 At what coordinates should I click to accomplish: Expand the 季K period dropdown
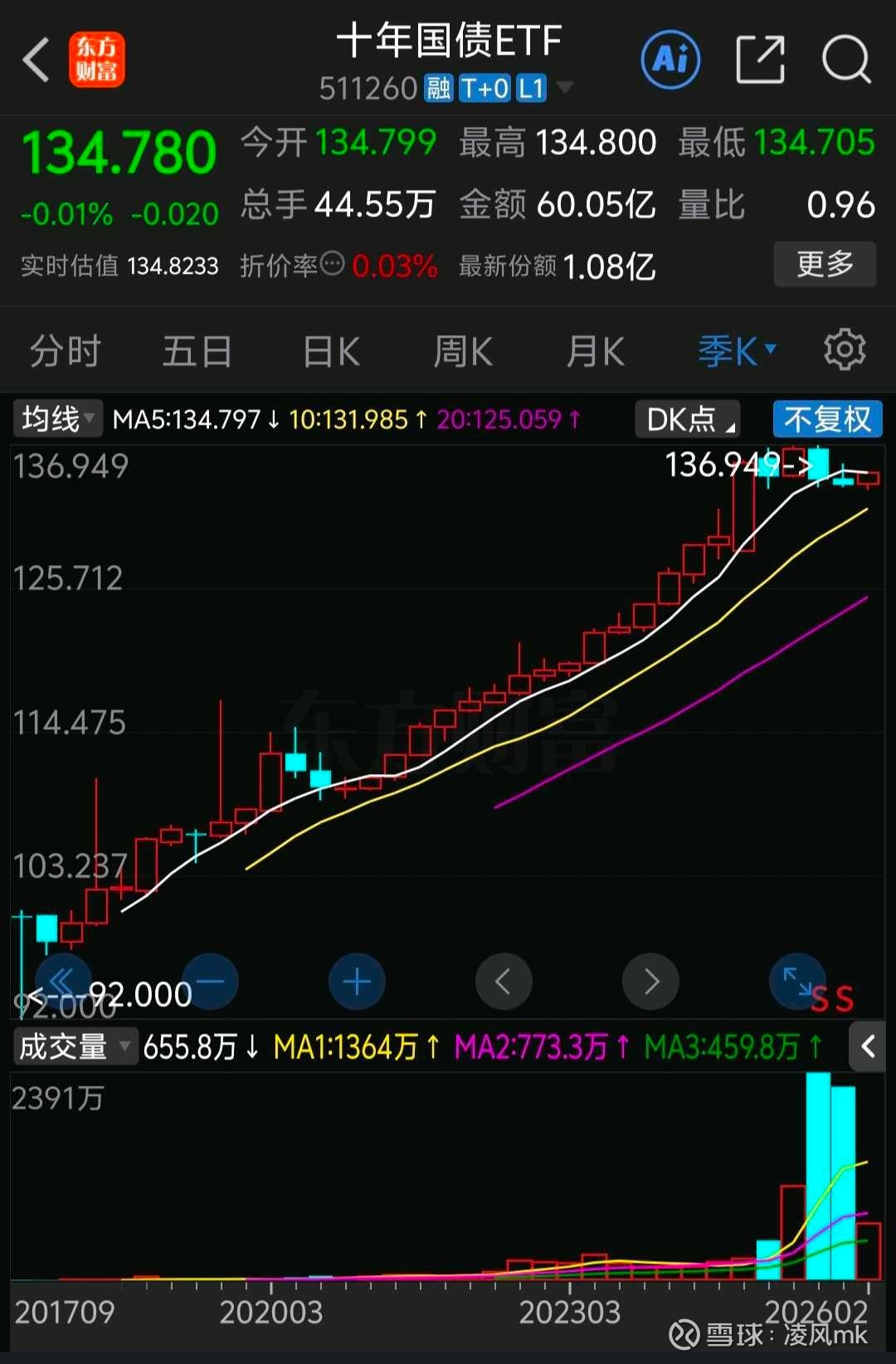point(737,352)
